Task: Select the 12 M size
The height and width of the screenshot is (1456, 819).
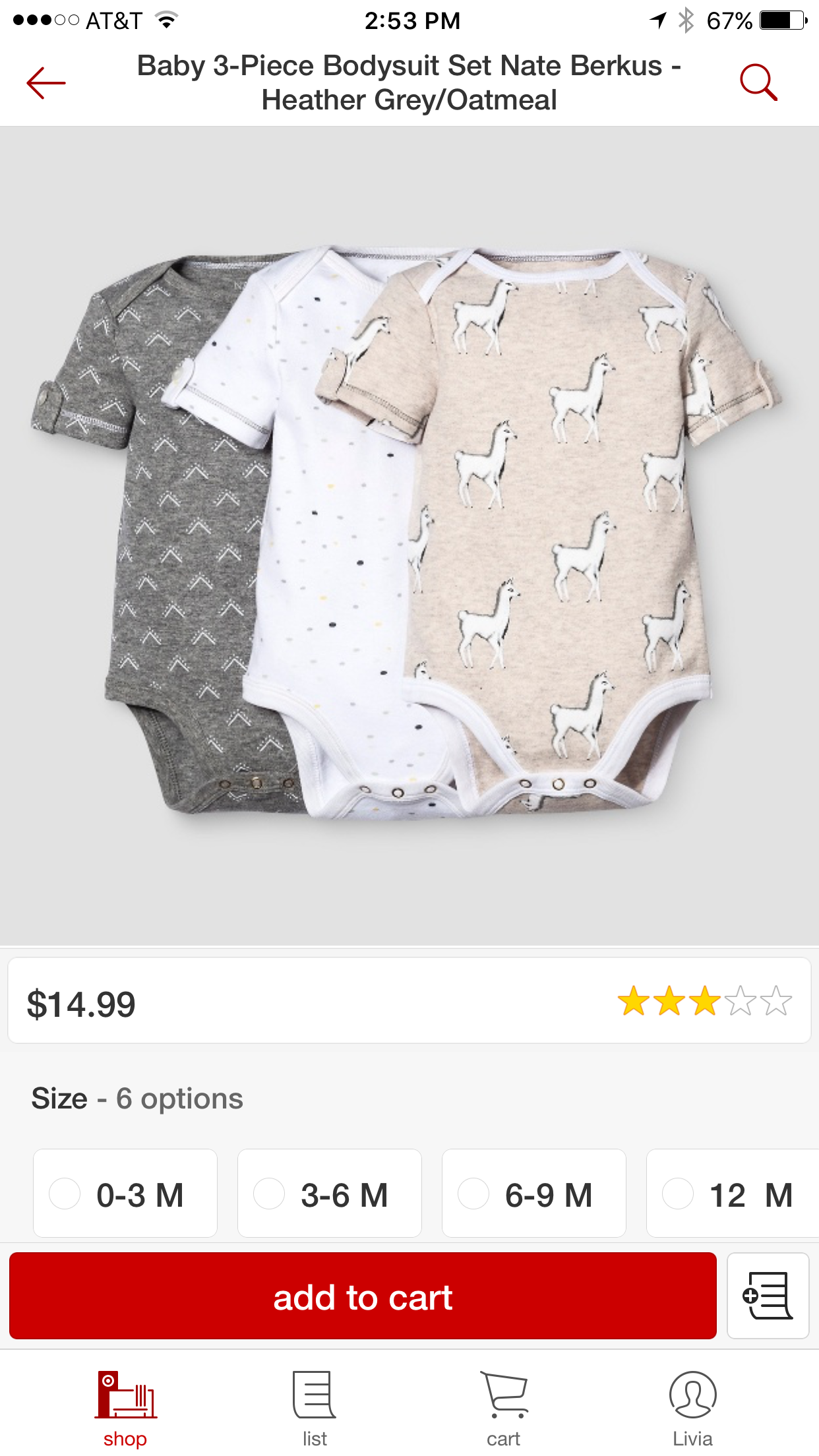Action: (733, 1194)
